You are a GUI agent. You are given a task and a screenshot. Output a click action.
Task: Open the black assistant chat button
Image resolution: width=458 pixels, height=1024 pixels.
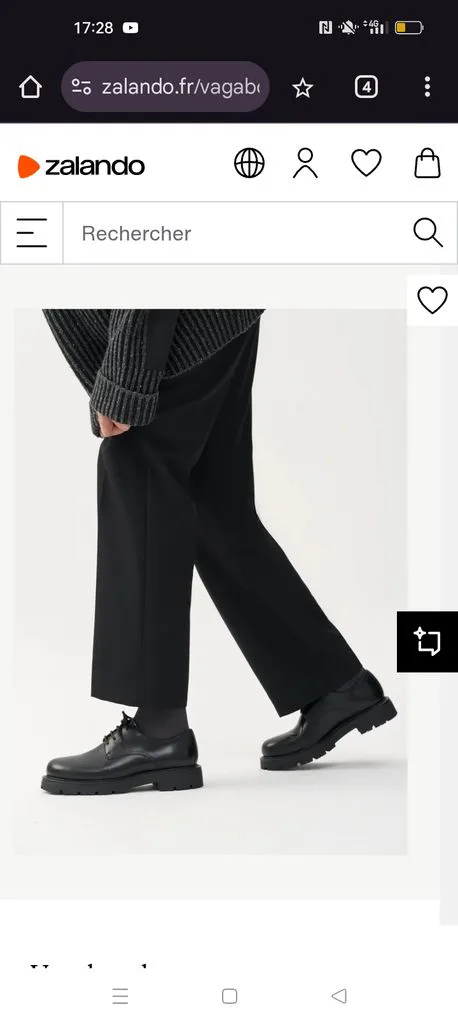tap(427, 642)
